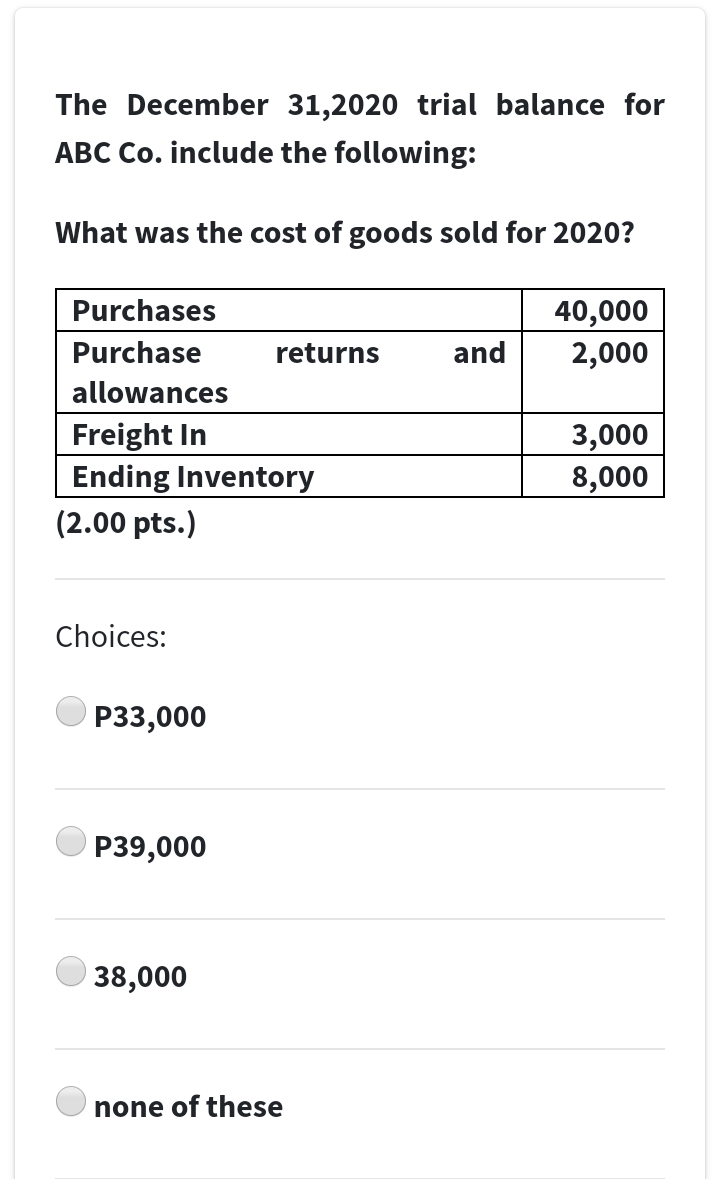The width and height of the screenshot is (720, 1179).
Task: Click the (2.00 pts.) label
Action: (x=125, y=522)
